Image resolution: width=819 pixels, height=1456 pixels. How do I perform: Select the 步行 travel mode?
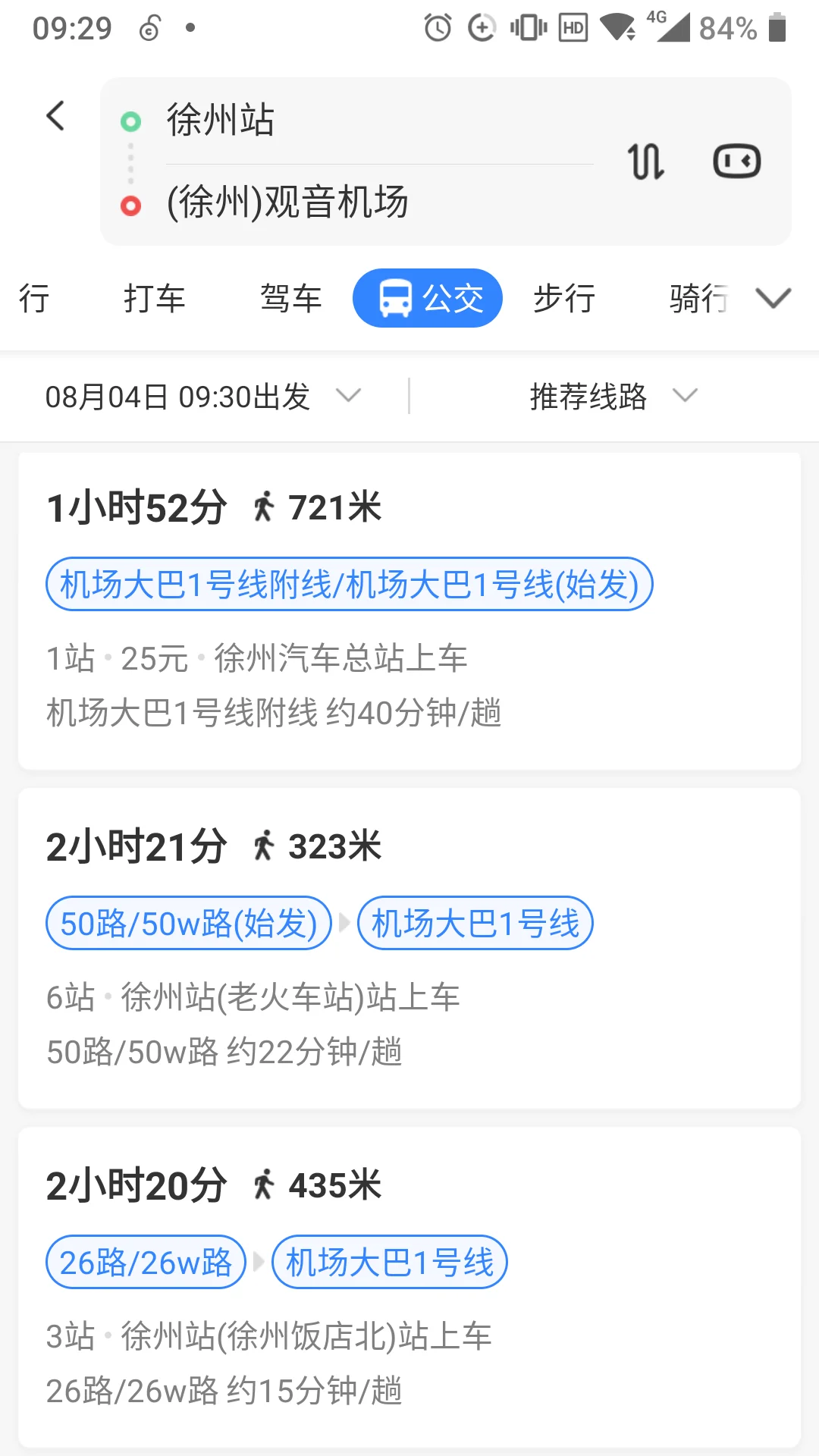(563, 298)
